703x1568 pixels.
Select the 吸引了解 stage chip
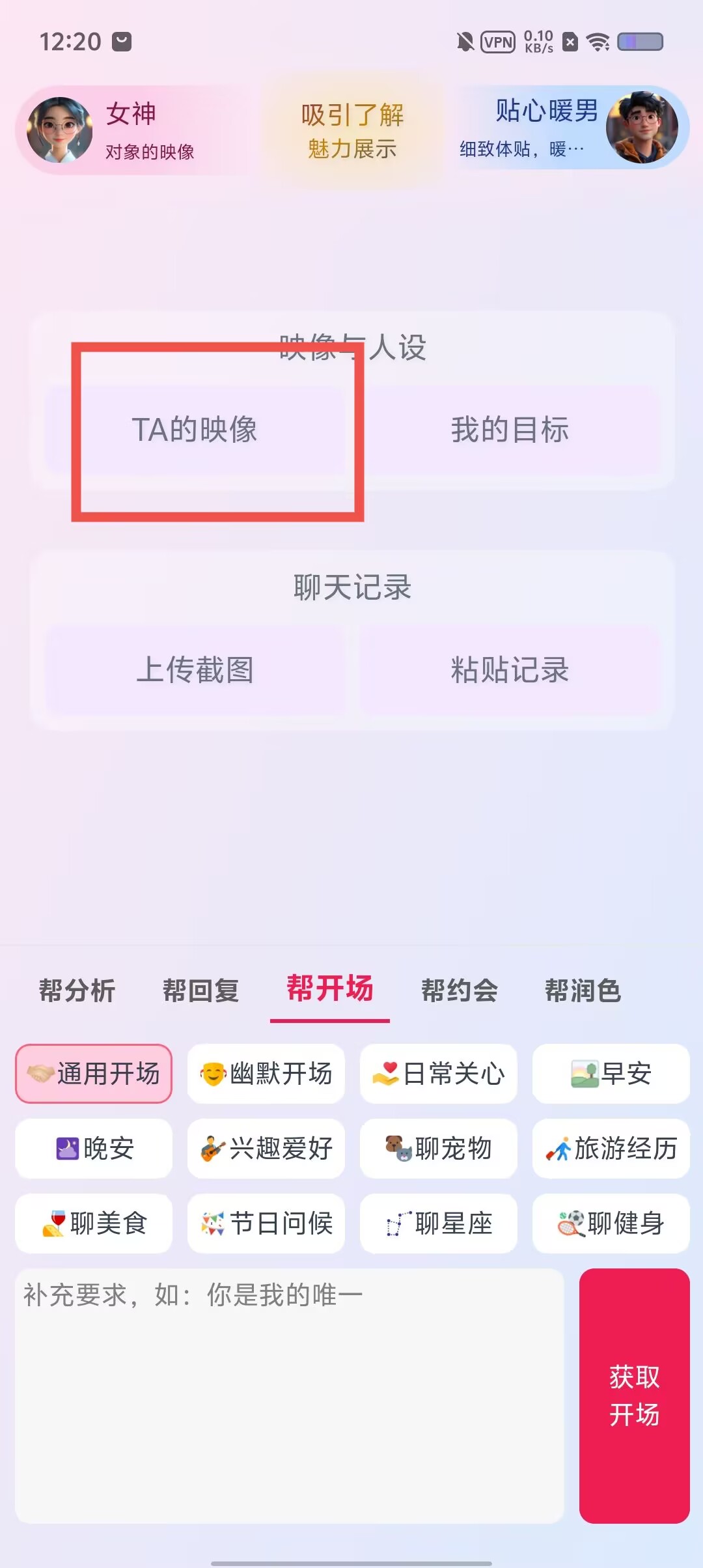352,131
